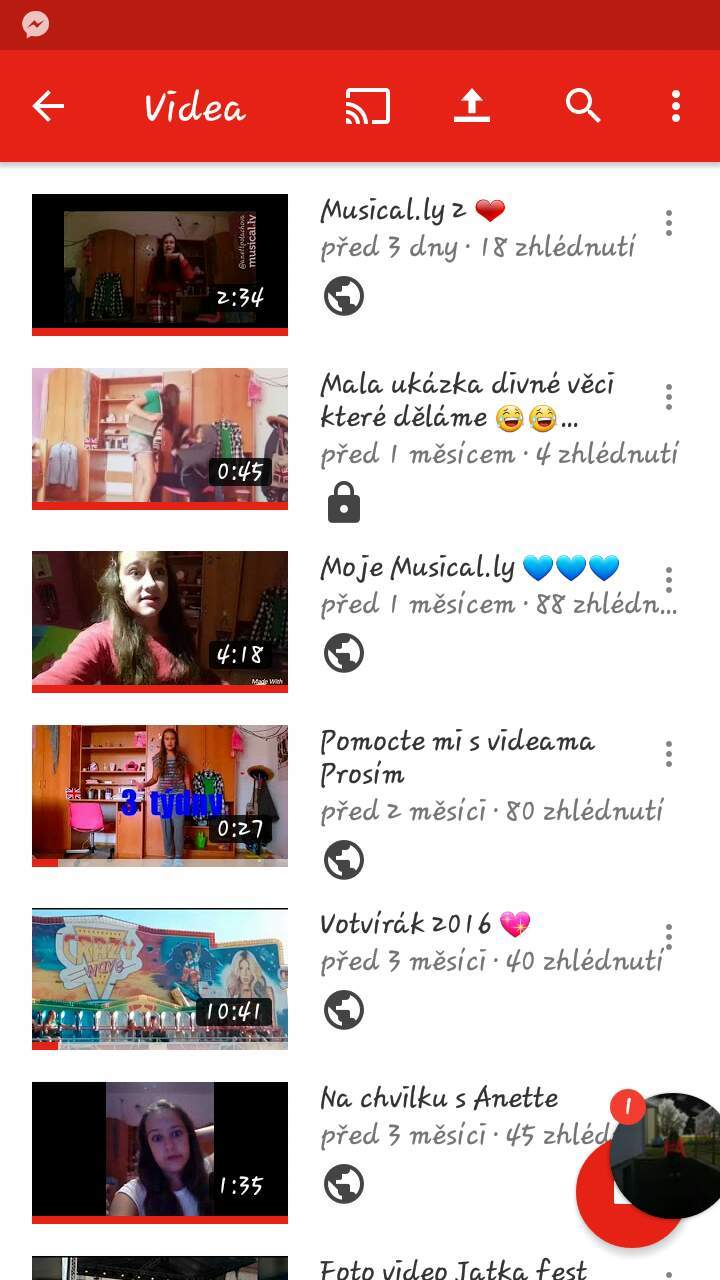Tap the upload video icon
The height and width of the screenshot is (1280, 720).
[472, 106]
